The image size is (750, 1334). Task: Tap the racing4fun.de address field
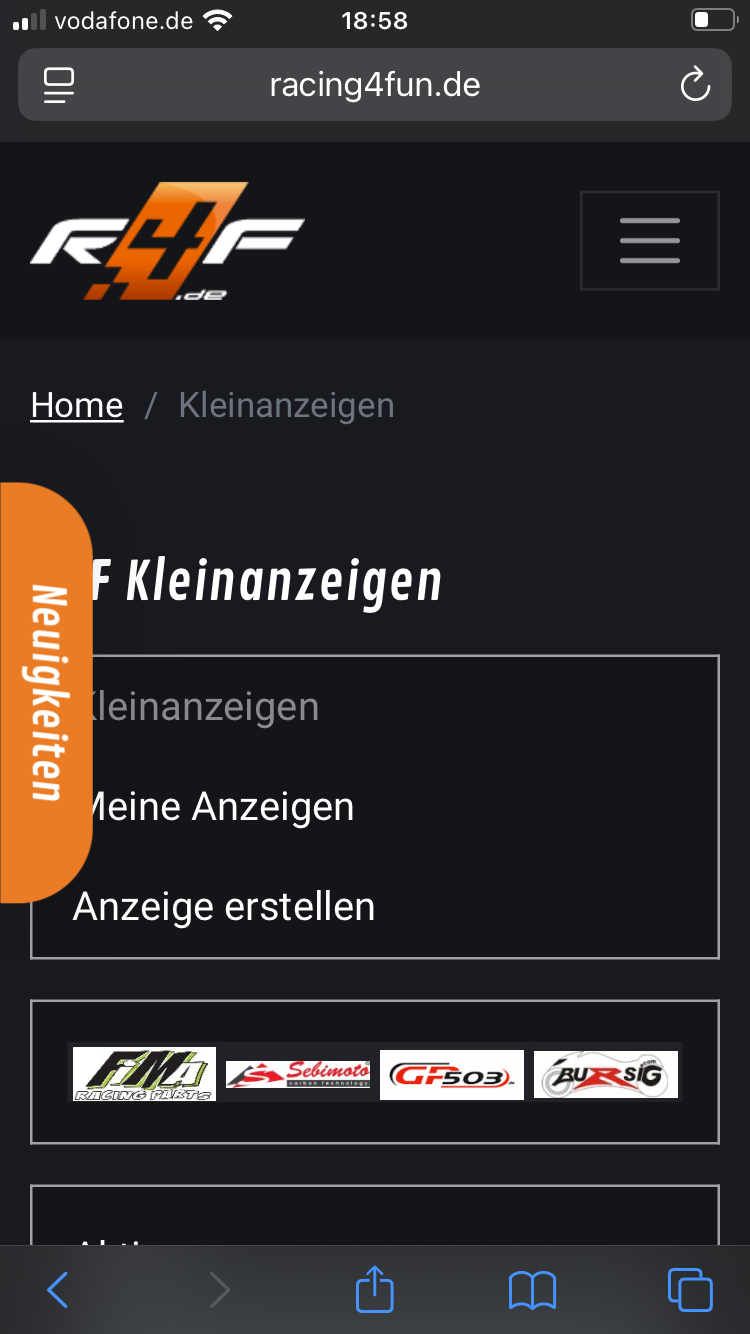(375, 85)
